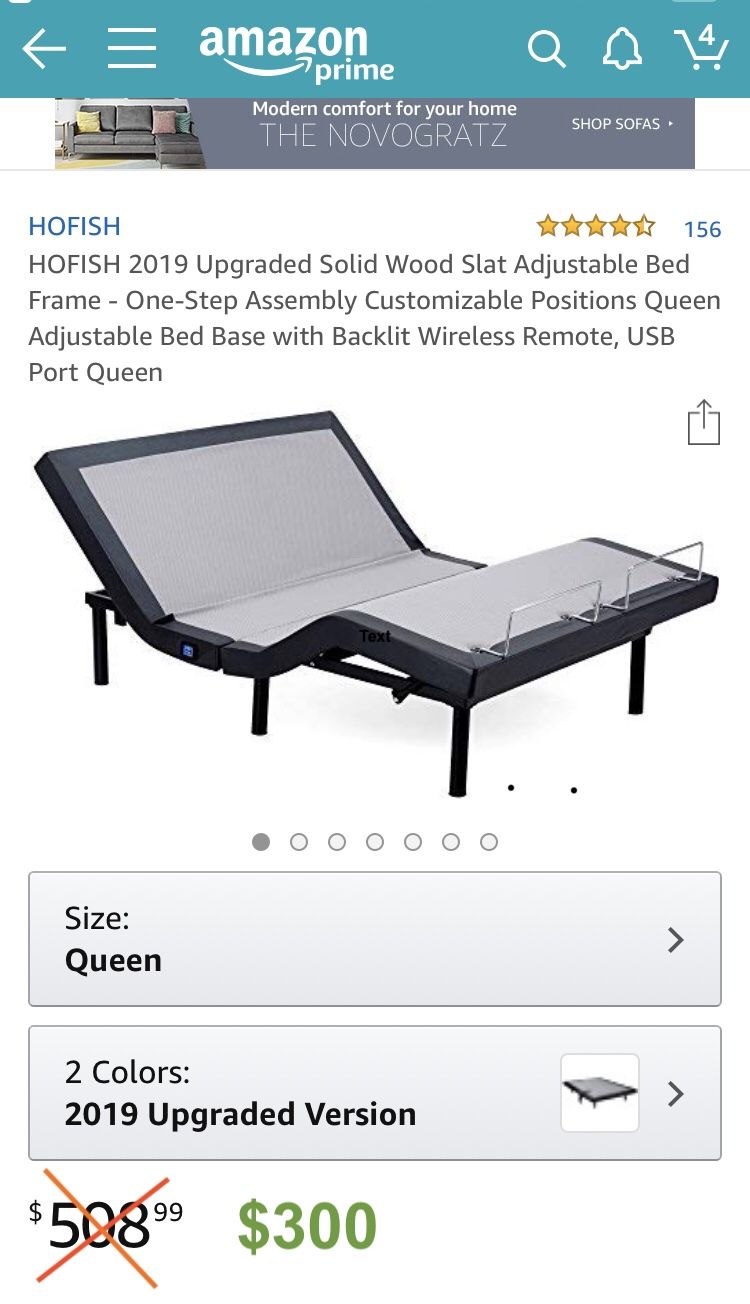Viewport: 750px width, 1304px height.
Task: Share this product
Action: 704,422
